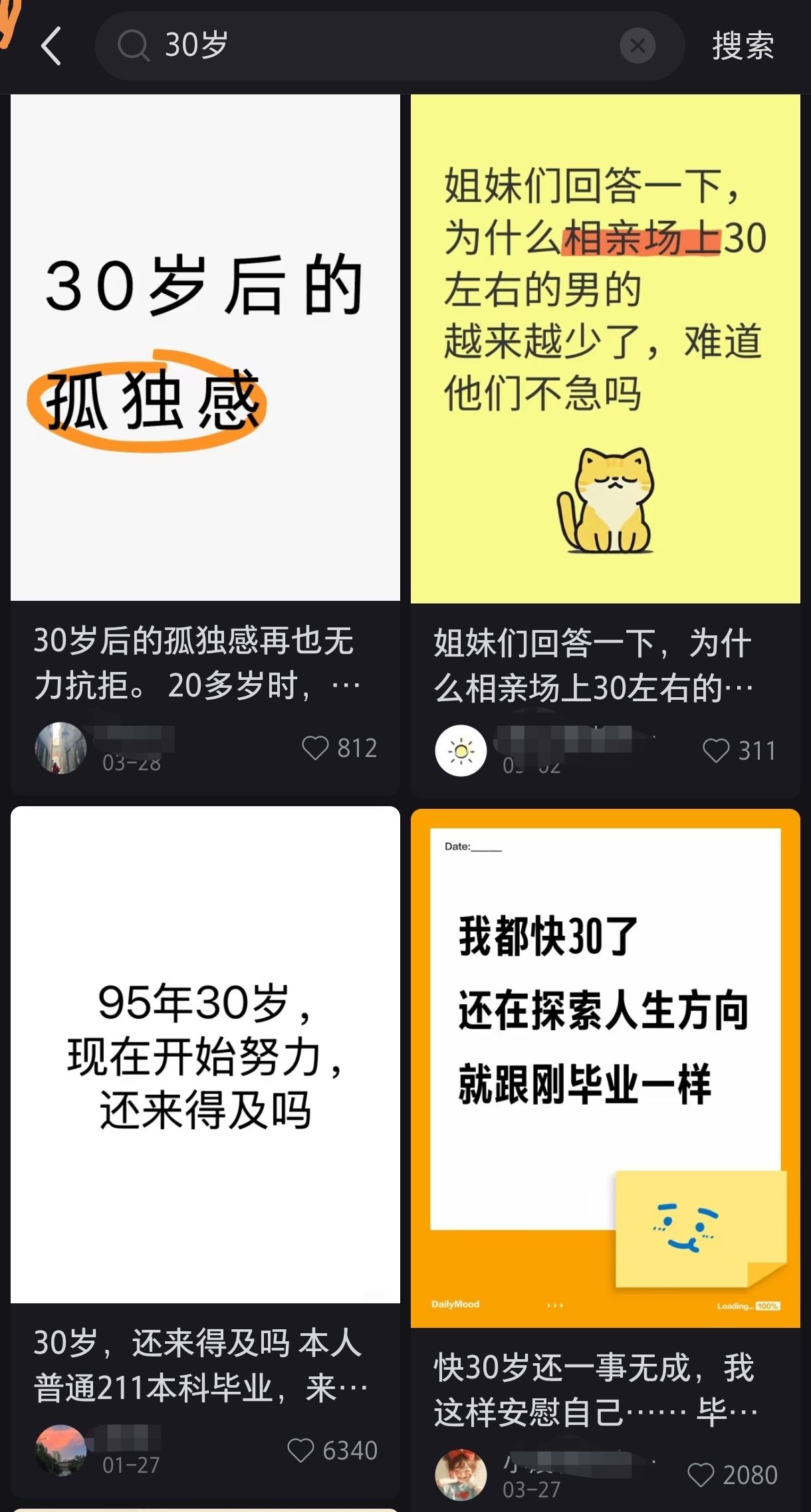Open author avatar of the 01-27 post
Image resolution: width=811 pixels, height=1512 pixels.
(60, 1450)
